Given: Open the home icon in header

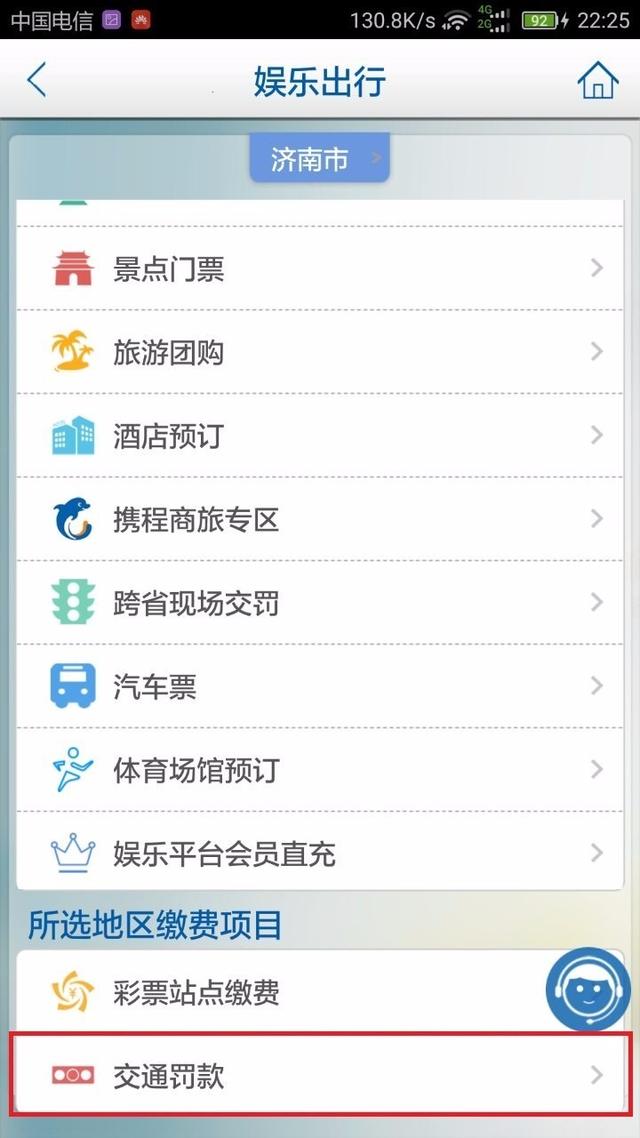Looking at the screenshot, I should (x=597, y=81).
